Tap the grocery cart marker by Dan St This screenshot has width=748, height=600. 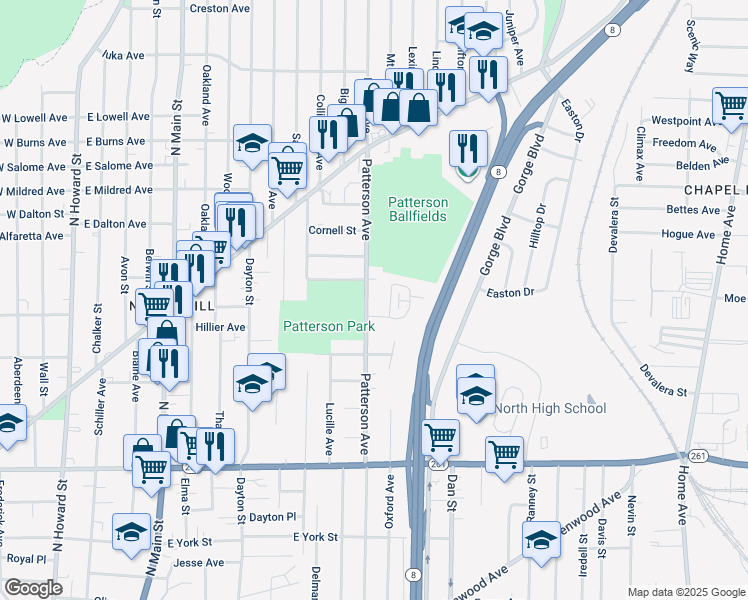coord(440,436)
